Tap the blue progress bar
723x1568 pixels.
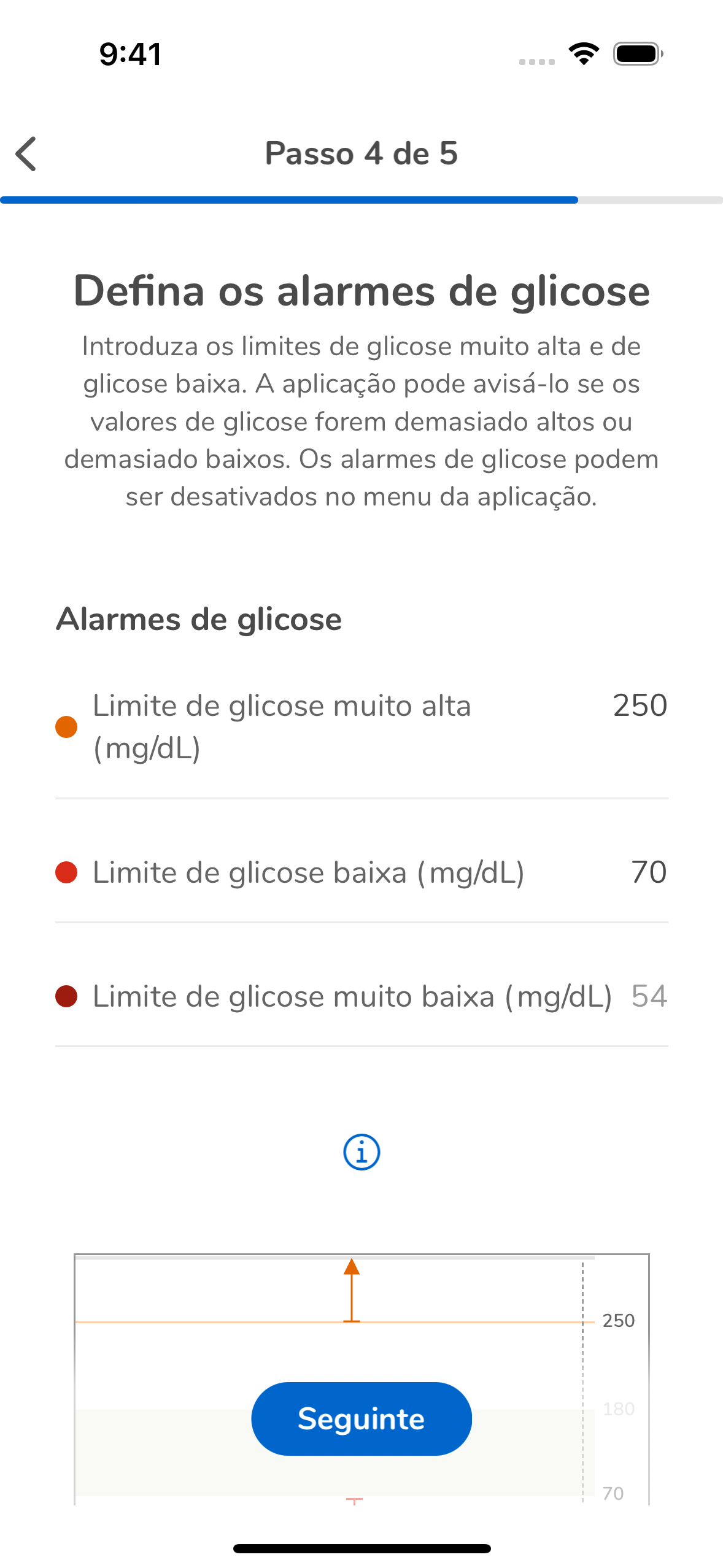click(x=288, y=199)
